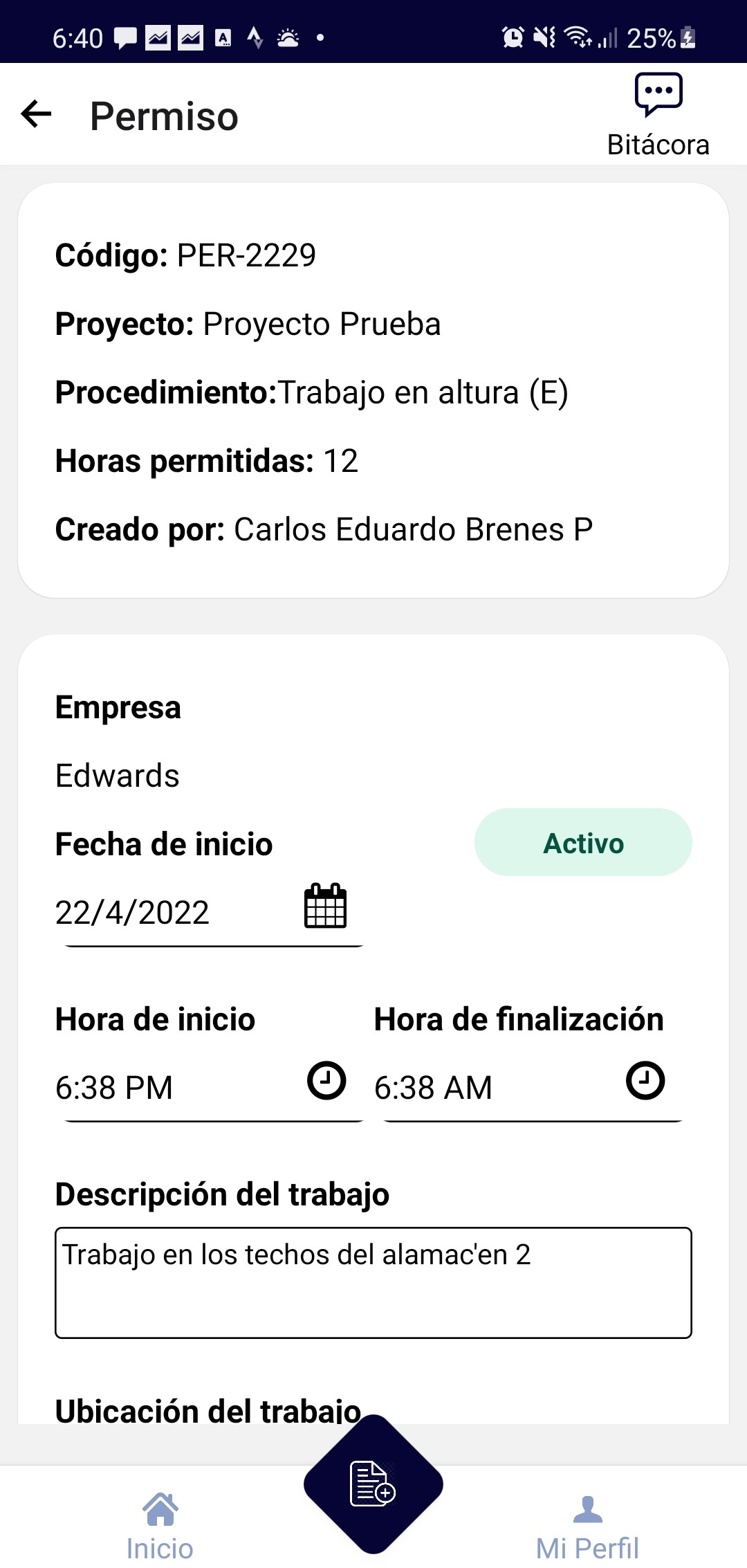The height and width of the screenshot is (1568, 747).
Task: Create a new permit document
Action: coord(373,1484)
